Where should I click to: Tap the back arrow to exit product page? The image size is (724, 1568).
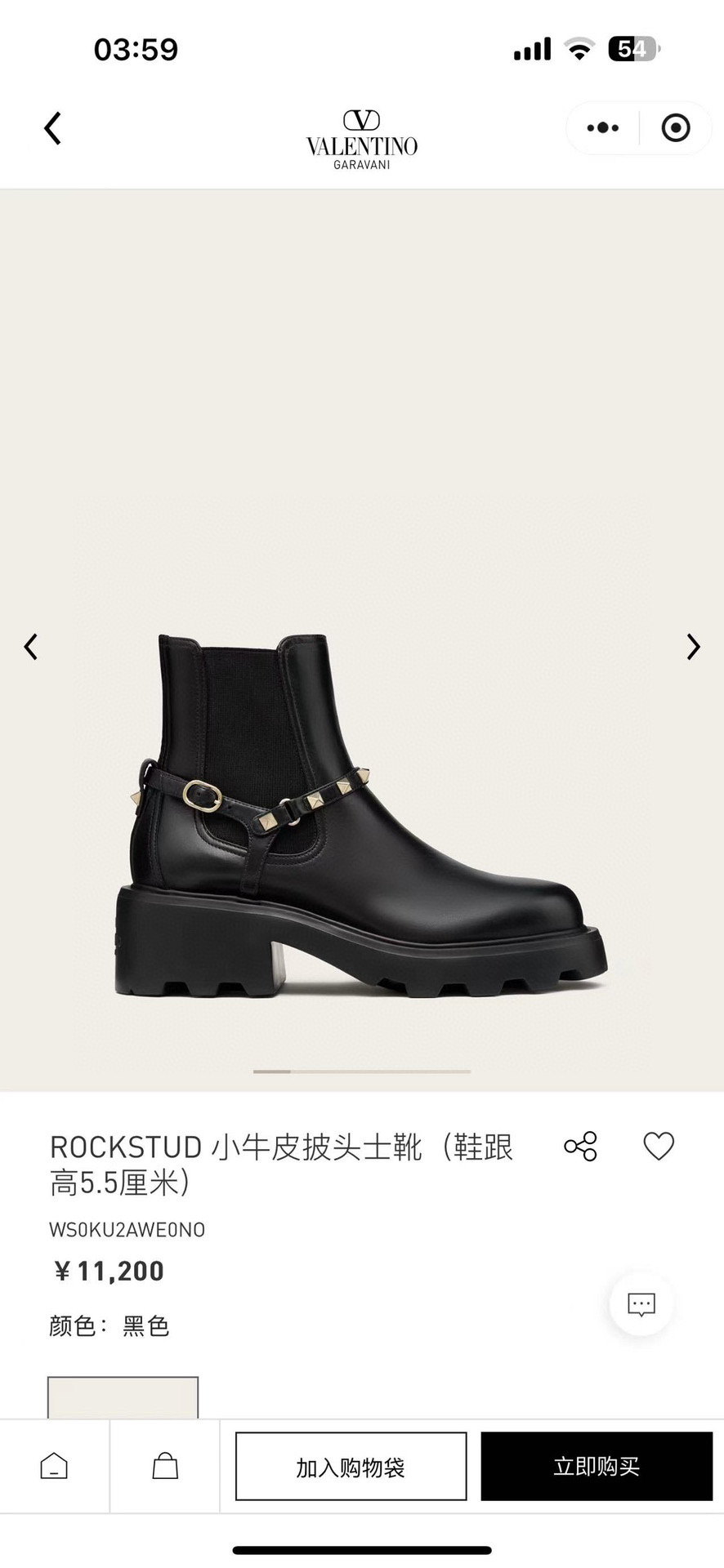51,128
